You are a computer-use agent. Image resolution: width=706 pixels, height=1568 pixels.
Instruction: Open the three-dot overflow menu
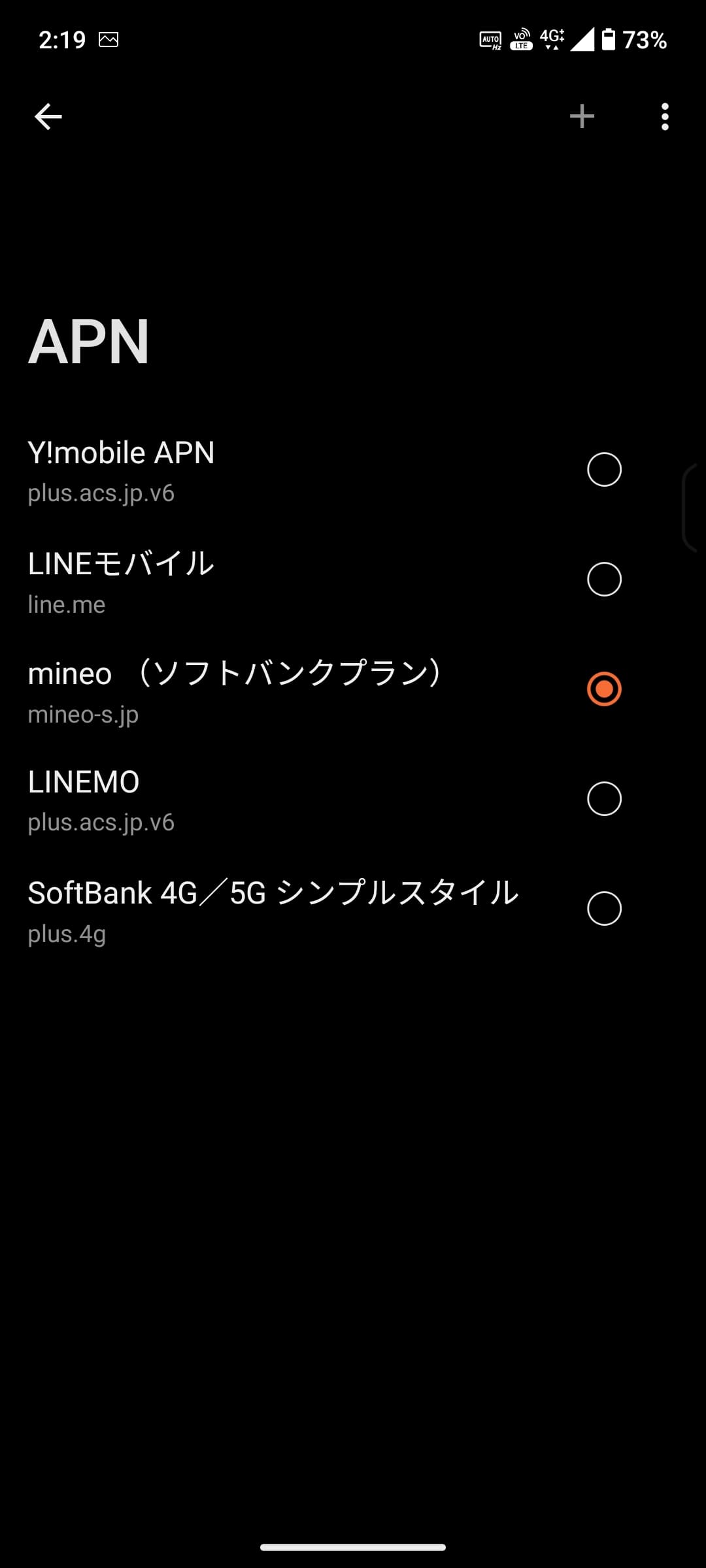665,116
